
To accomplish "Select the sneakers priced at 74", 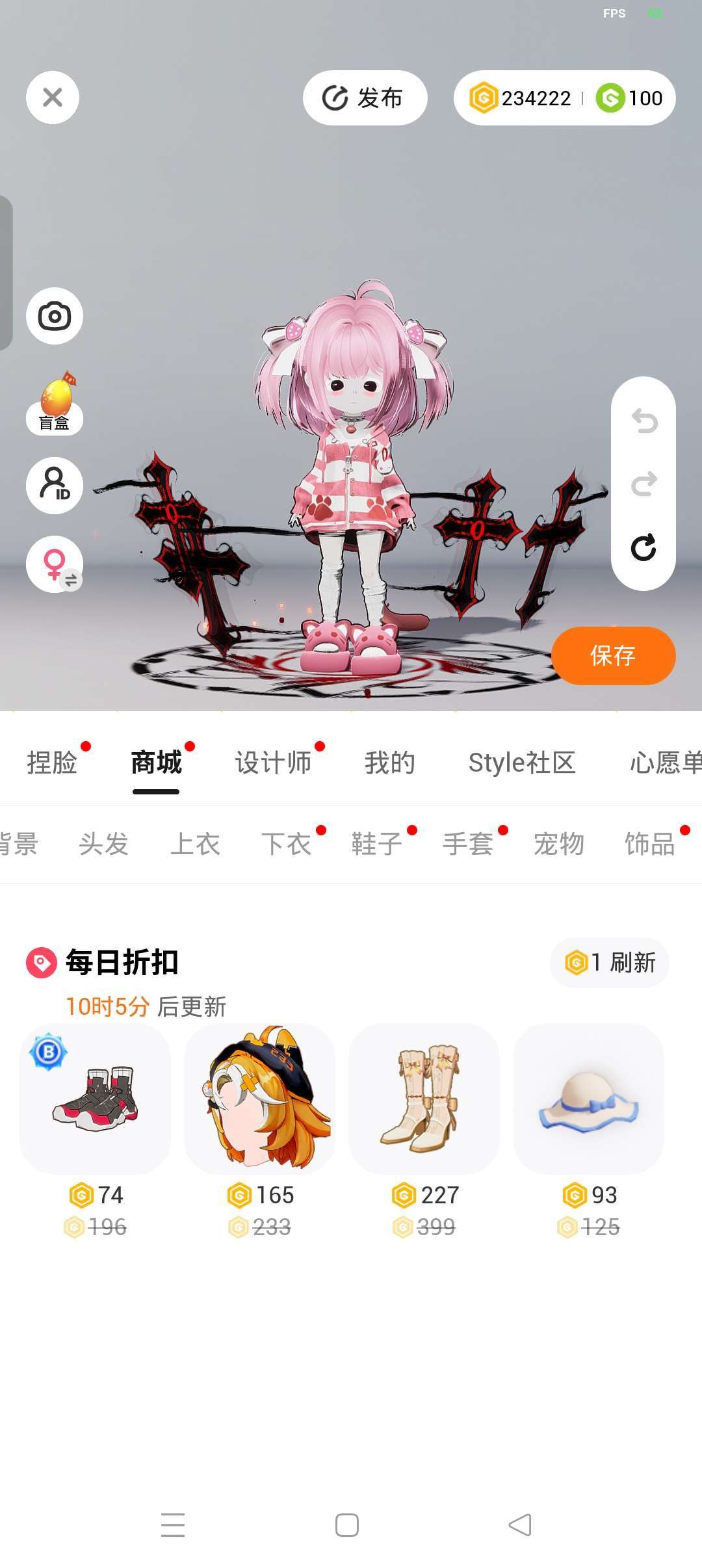I will pos(95,1099).
